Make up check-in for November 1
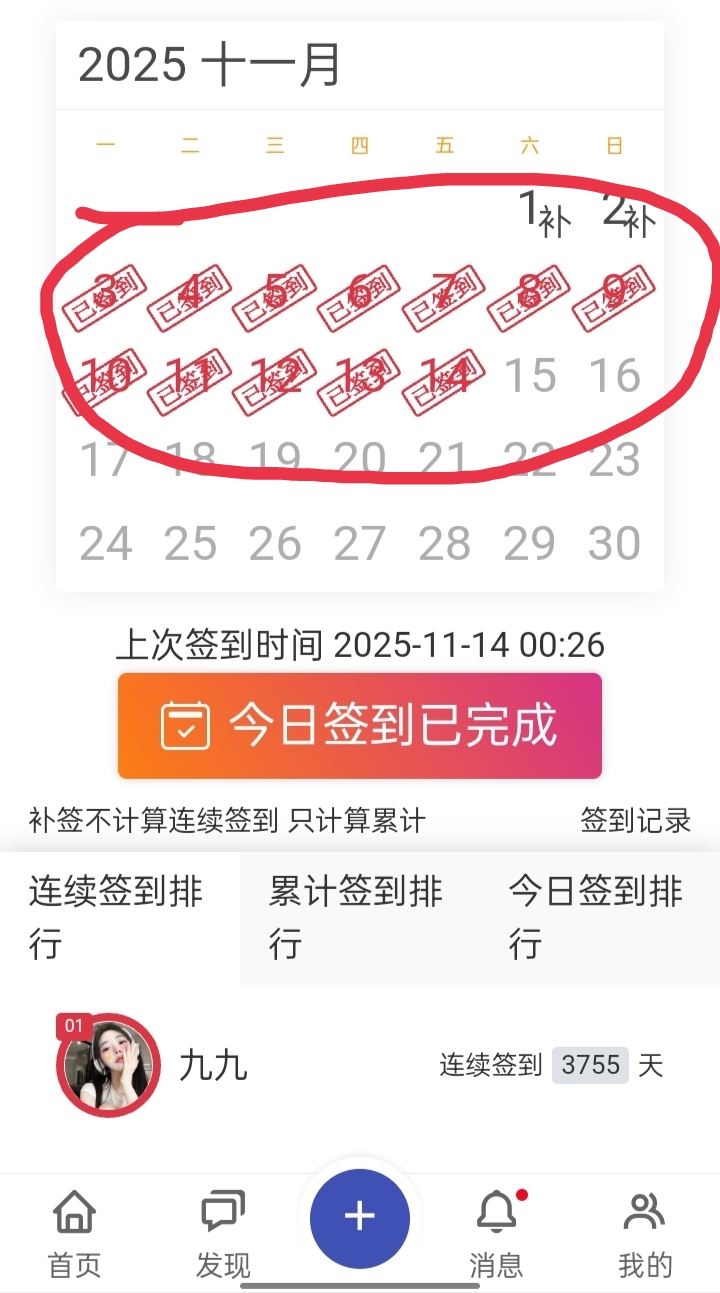The height and width of the screenshot is (1293, 720). click(542, 212)
